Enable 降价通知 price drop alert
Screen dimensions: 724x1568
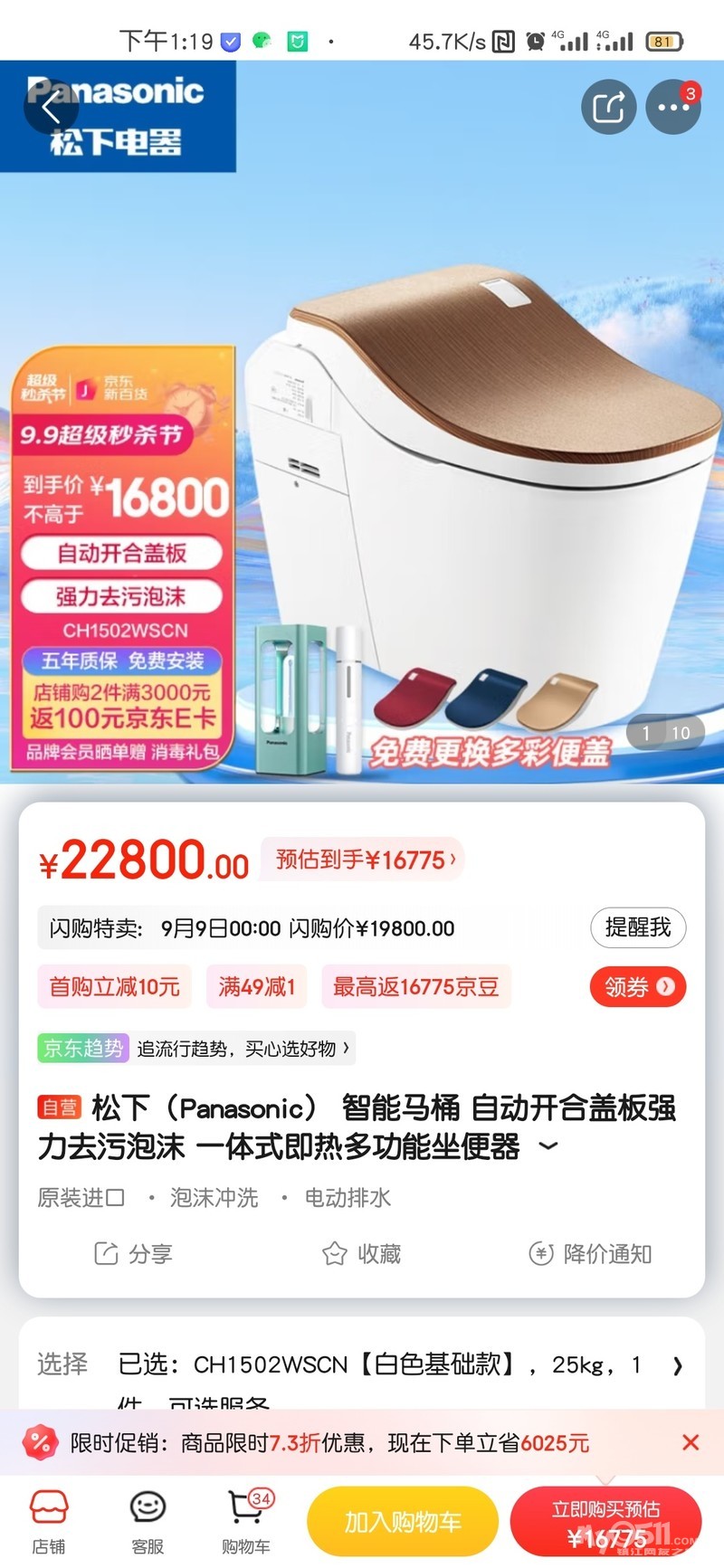tap(590, 1253)
